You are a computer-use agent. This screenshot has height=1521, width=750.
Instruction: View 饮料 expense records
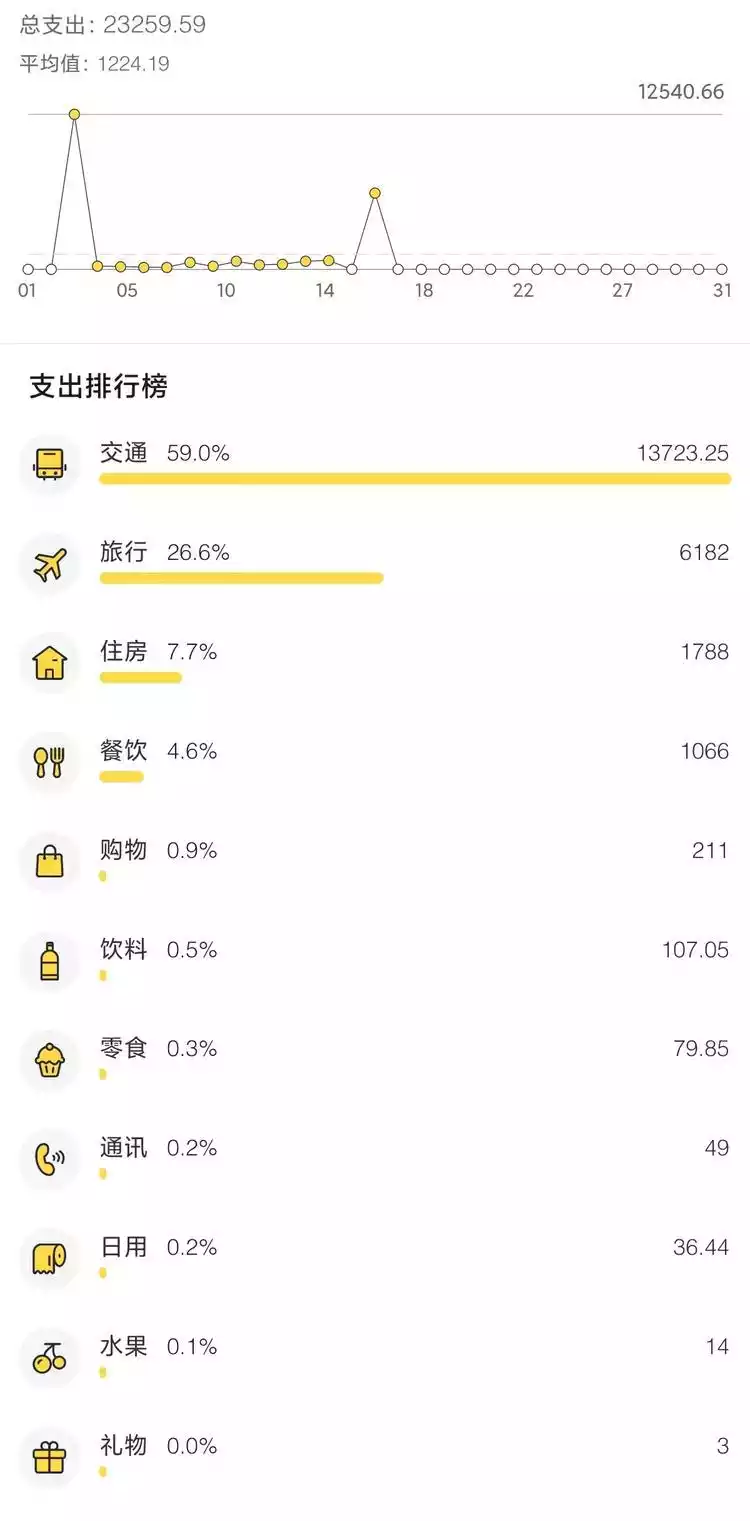tap(375, 960)
